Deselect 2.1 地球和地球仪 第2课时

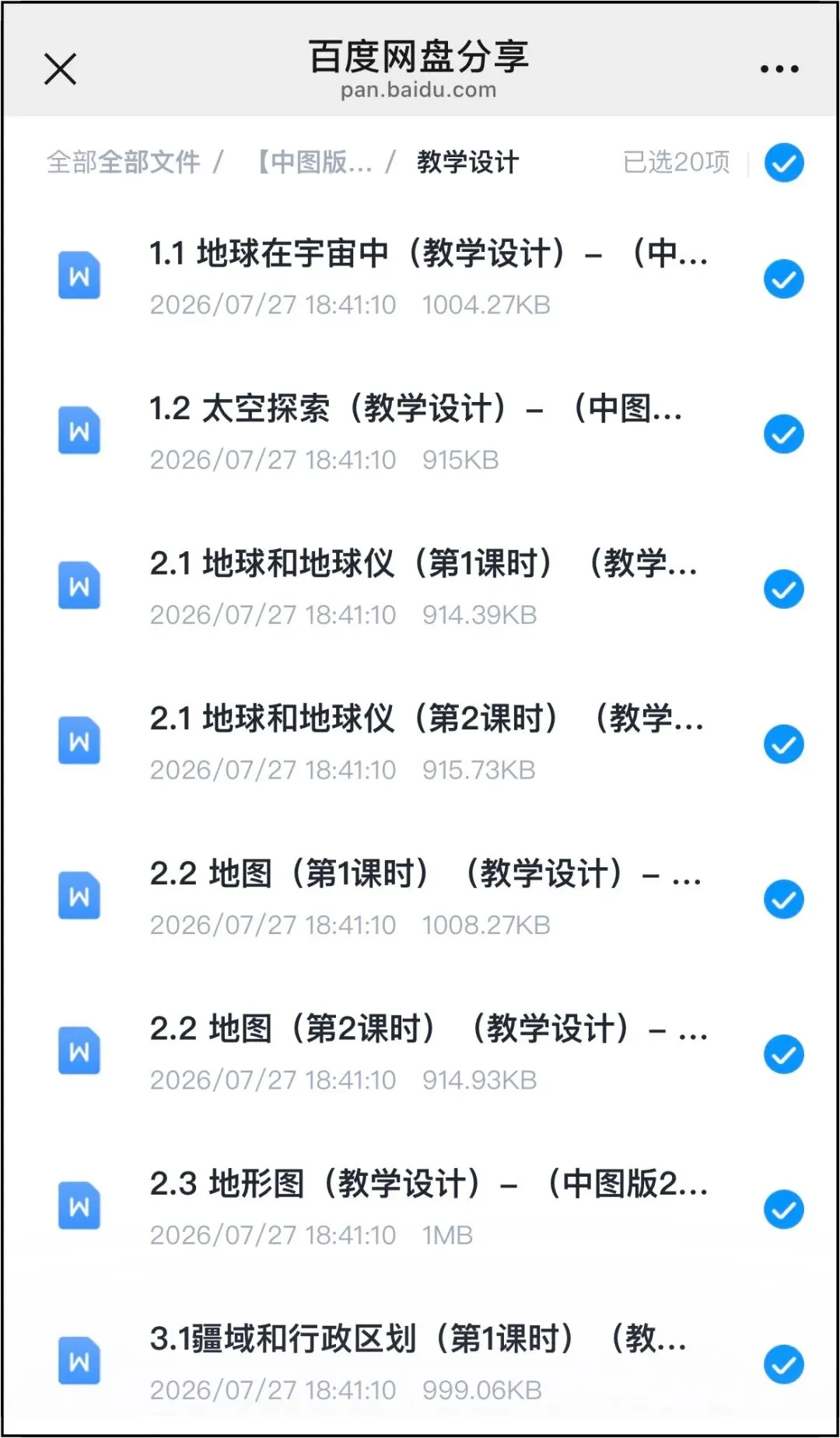click(x=784, y=744)
